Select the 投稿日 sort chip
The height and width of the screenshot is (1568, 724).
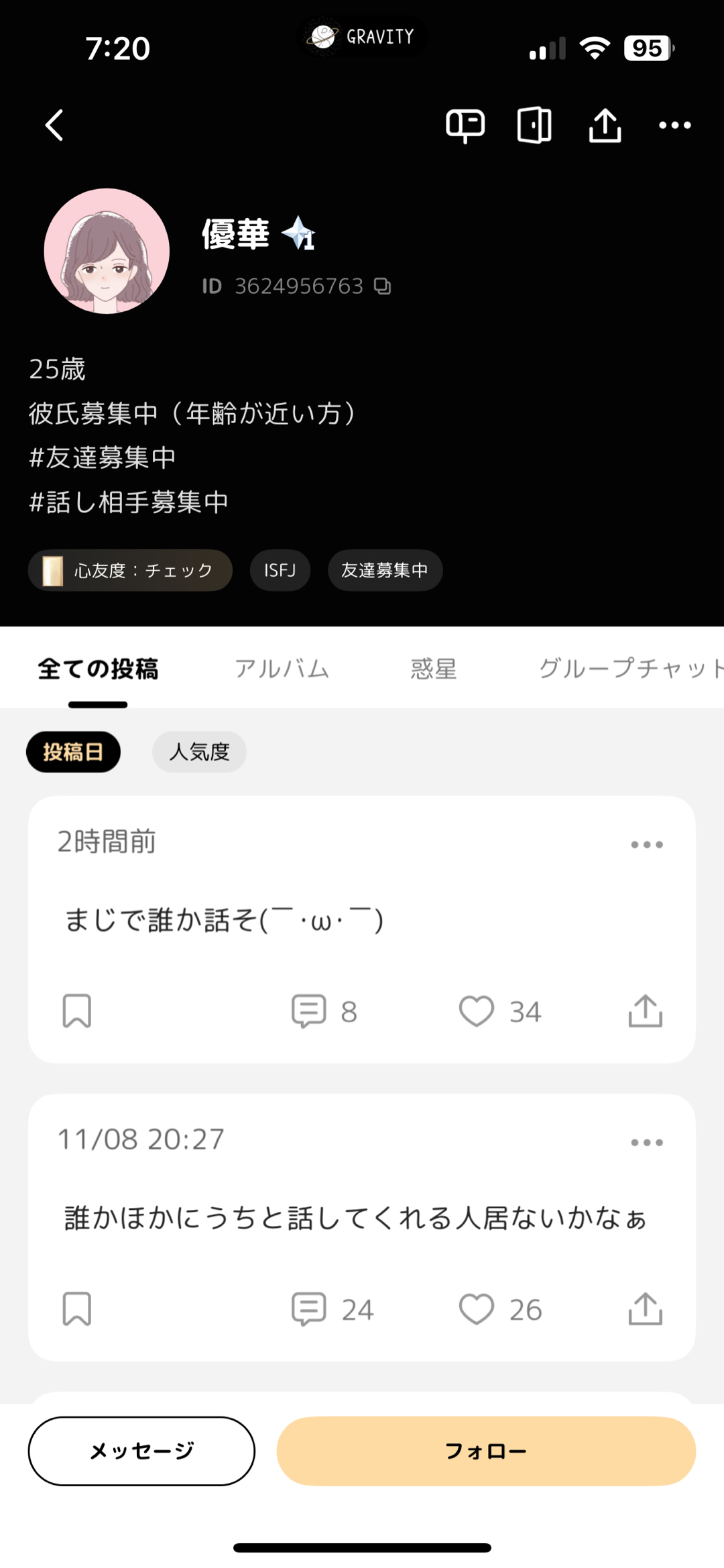(73, 752)
